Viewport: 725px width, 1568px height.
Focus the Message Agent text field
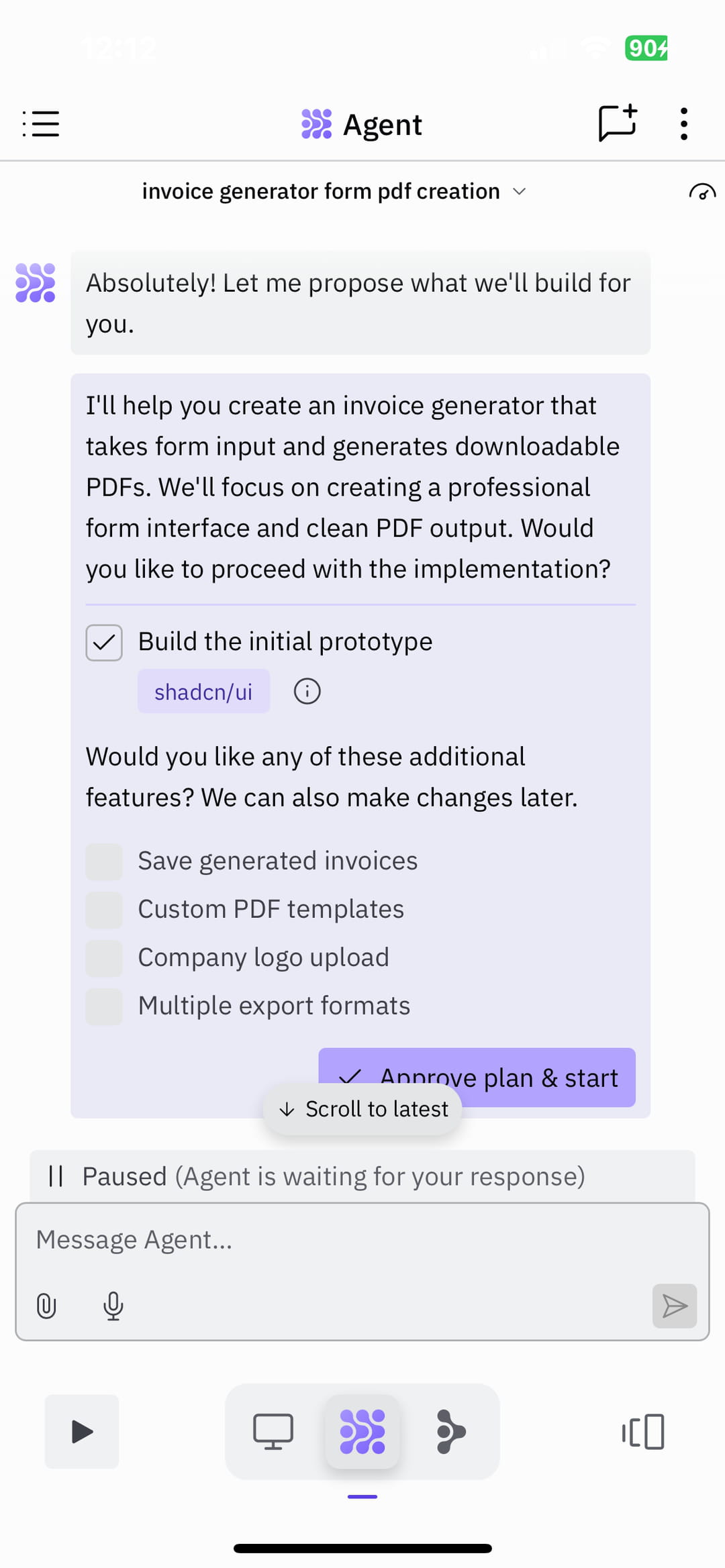362,1240
